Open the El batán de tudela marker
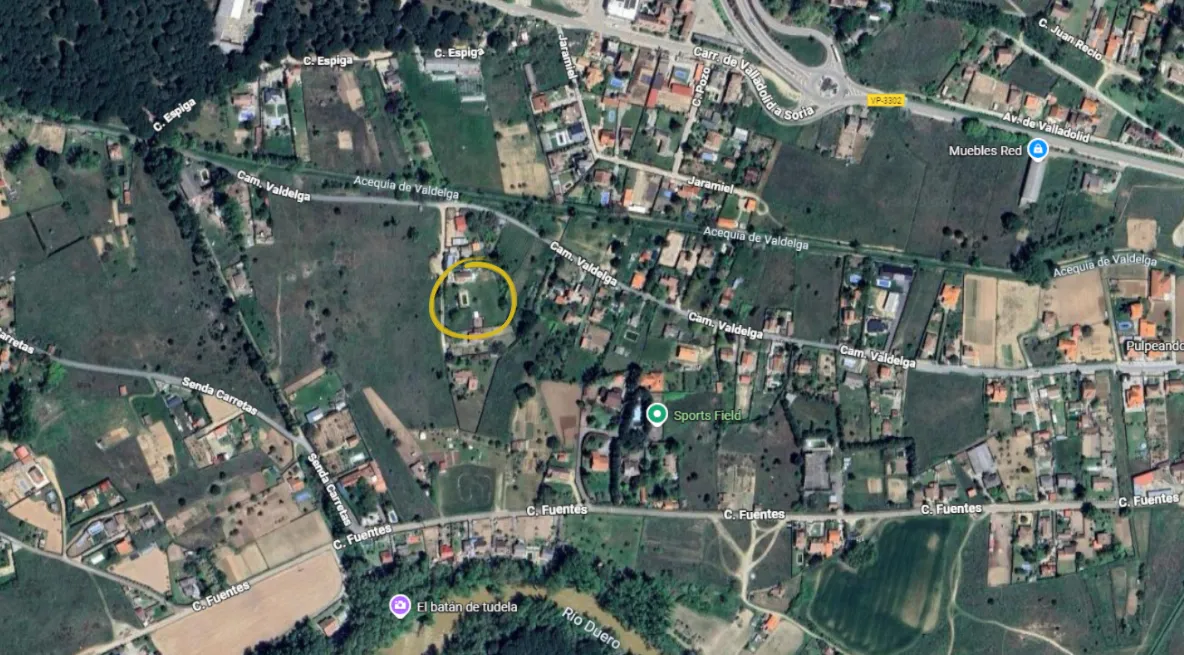Screen dimensions: 1184x655 [x=400, y=606]
